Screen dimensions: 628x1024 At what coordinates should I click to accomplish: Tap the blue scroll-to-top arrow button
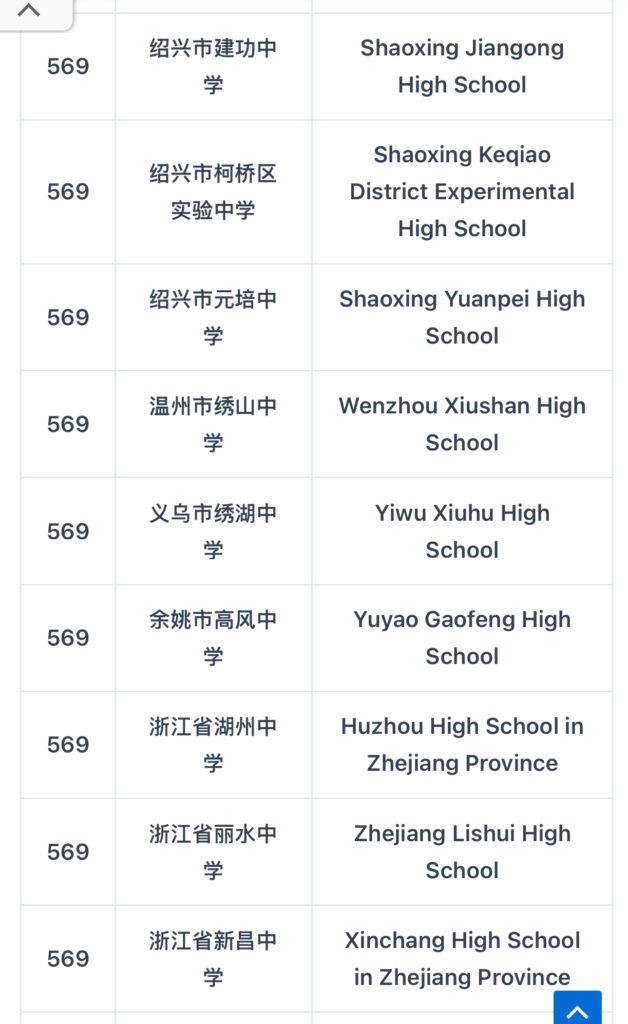[577, 1008]
